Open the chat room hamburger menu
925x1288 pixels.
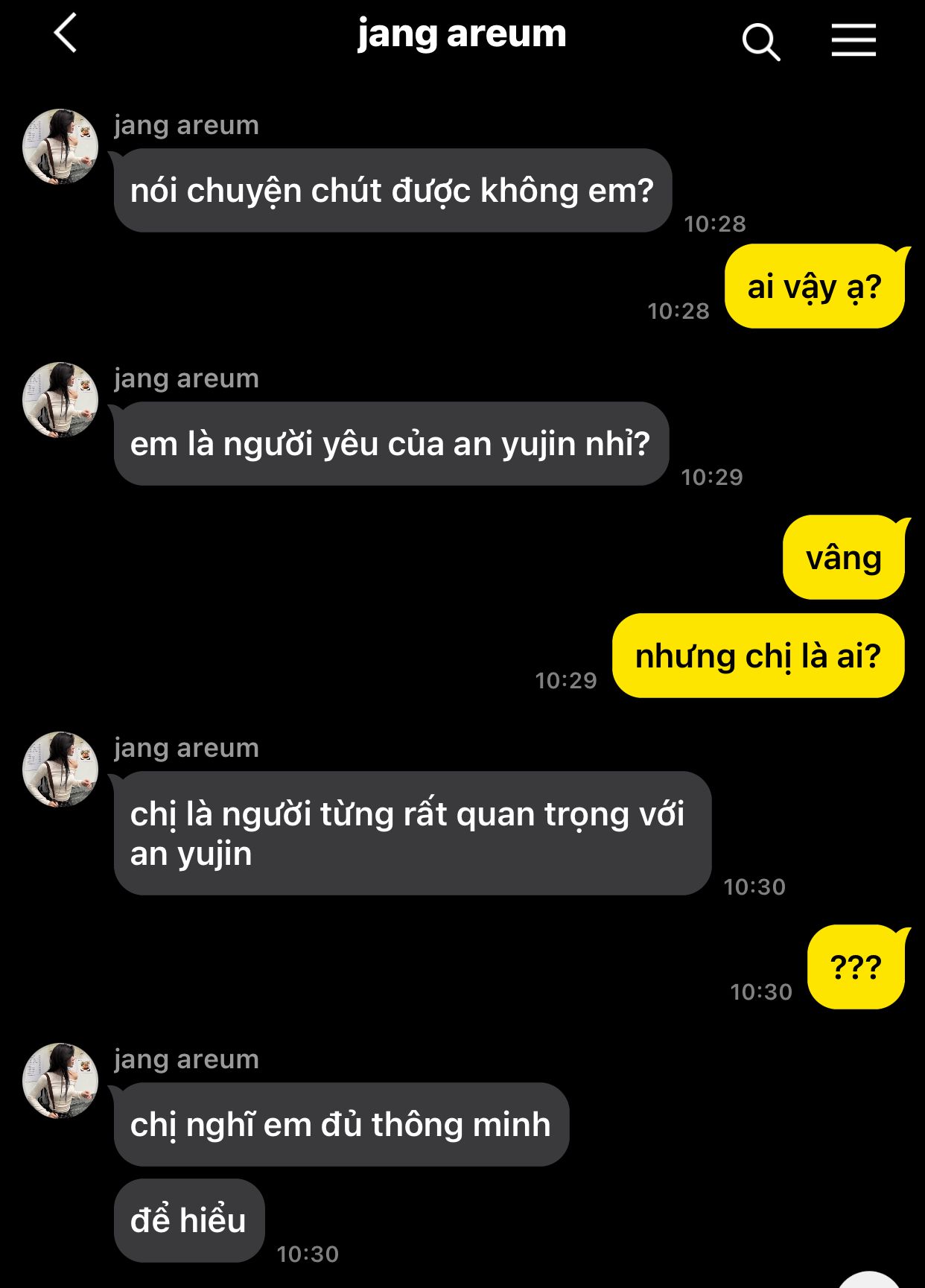[854, 40]
